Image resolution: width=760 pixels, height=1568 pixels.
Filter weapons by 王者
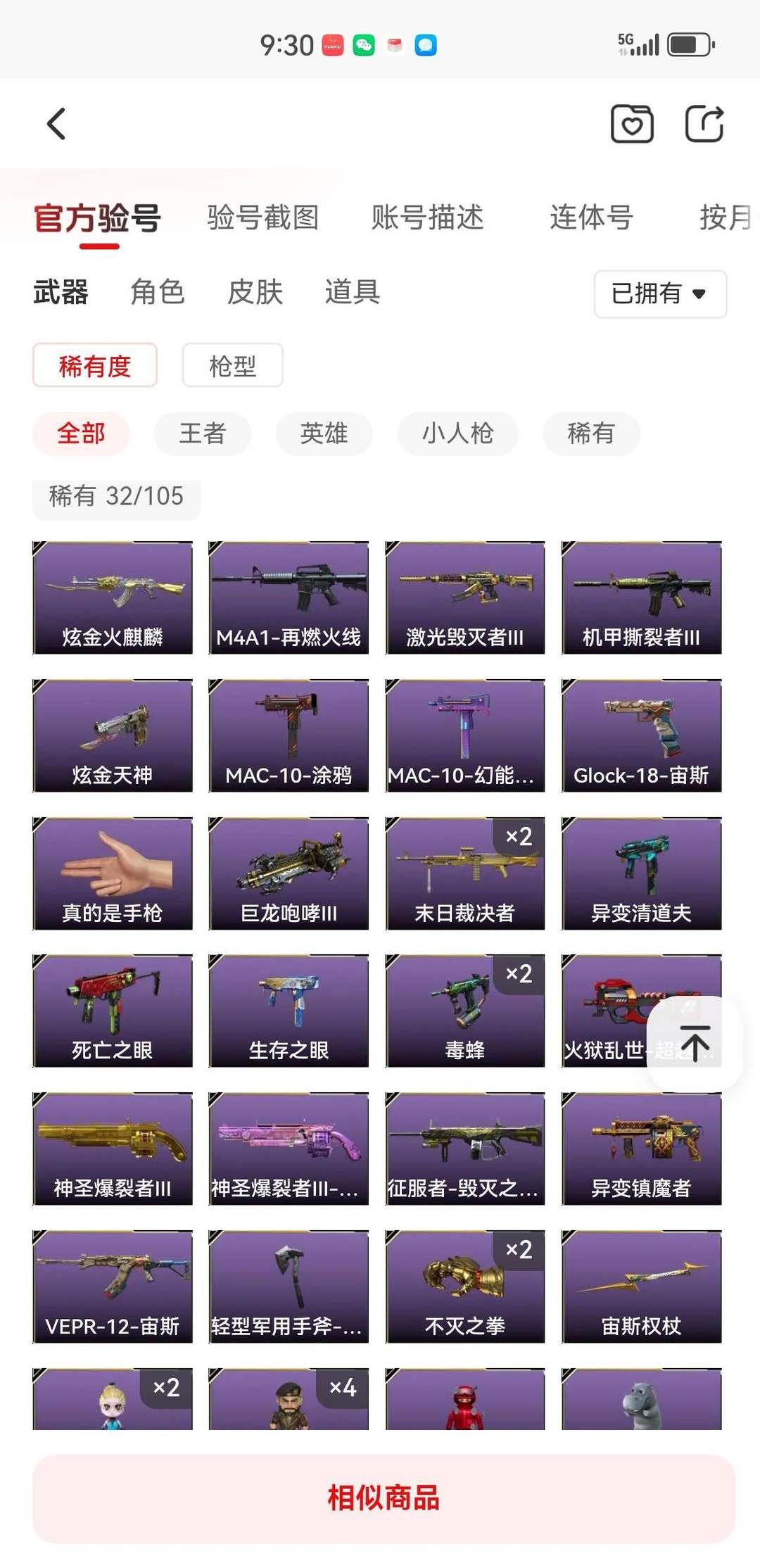point(202,434)
